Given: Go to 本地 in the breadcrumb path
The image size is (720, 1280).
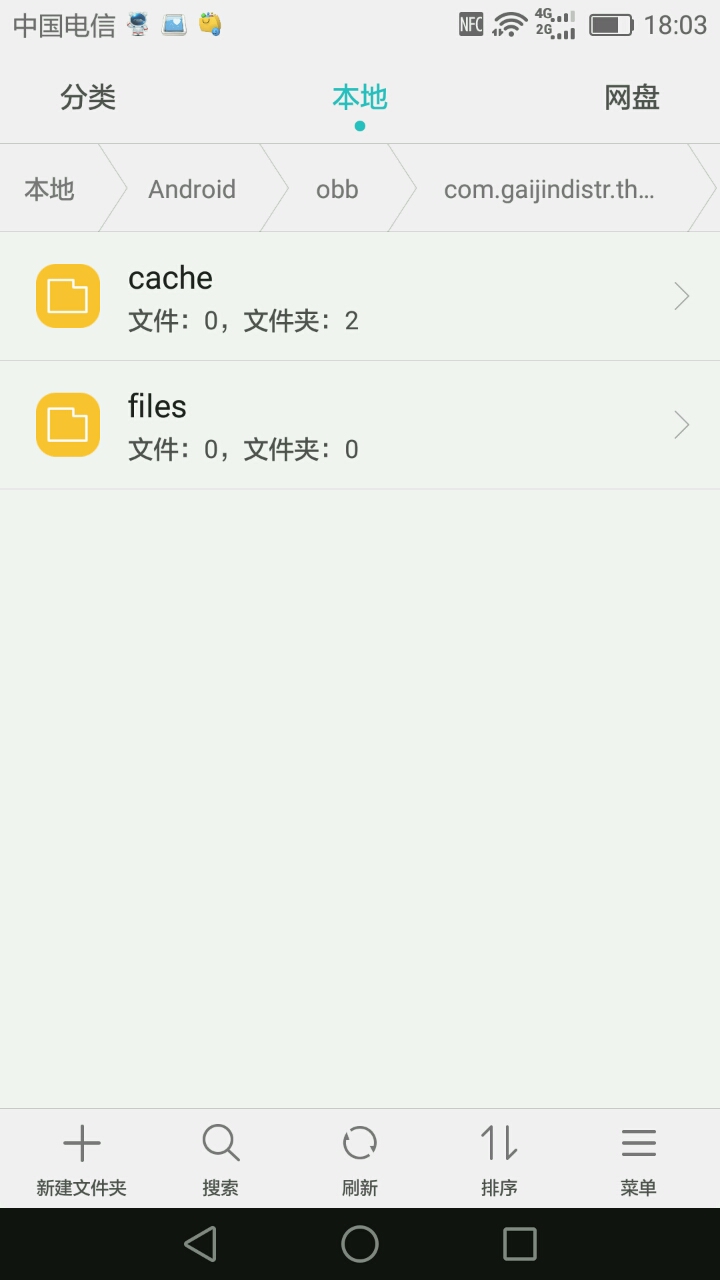Looking at the screenshot, I should click(x=50, y=189).
